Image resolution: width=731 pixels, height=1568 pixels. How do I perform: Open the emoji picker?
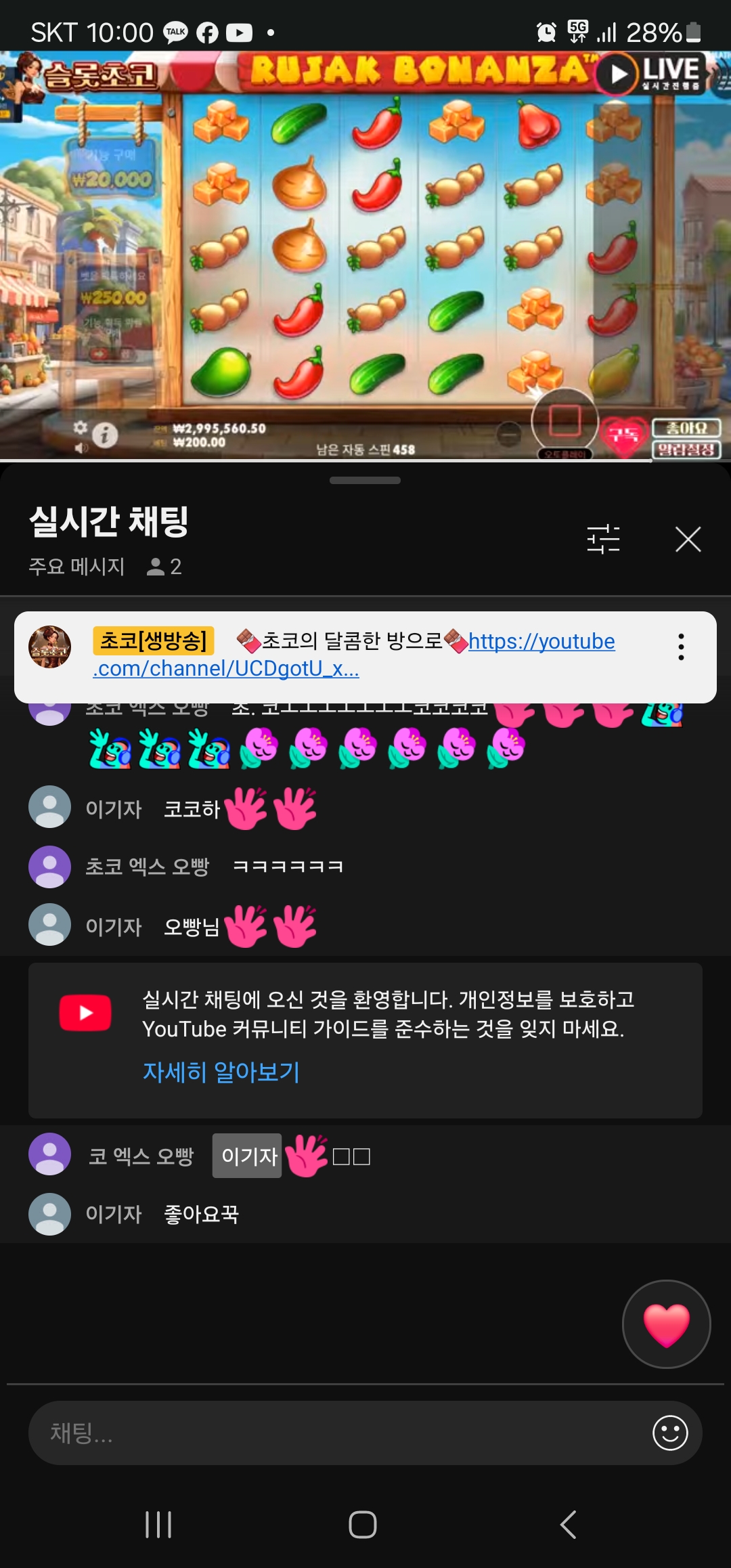(x=670, y=1433)
